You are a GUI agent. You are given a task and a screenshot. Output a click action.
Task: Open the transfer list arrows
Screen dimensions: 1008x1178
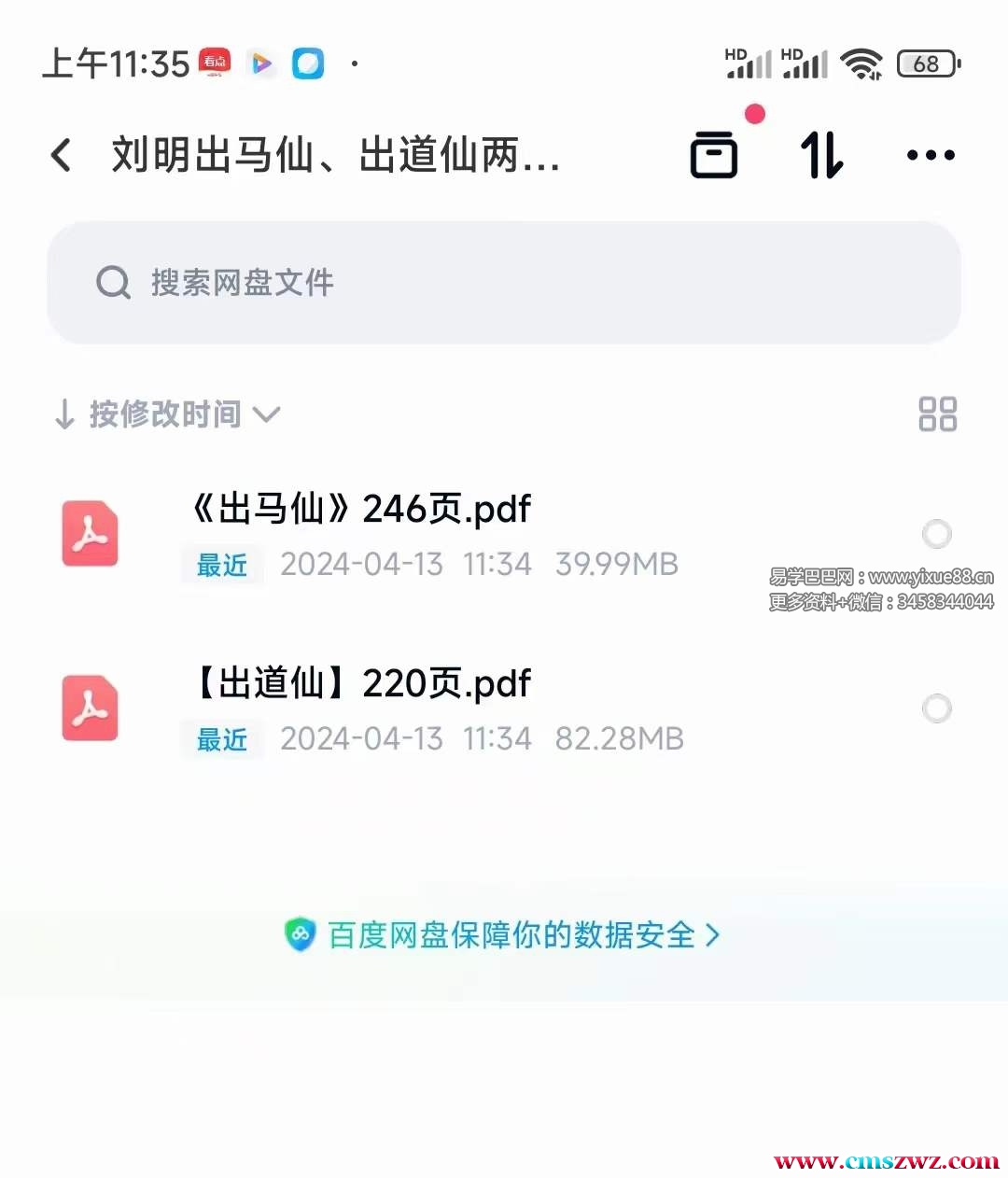click(x=821, y=155)
